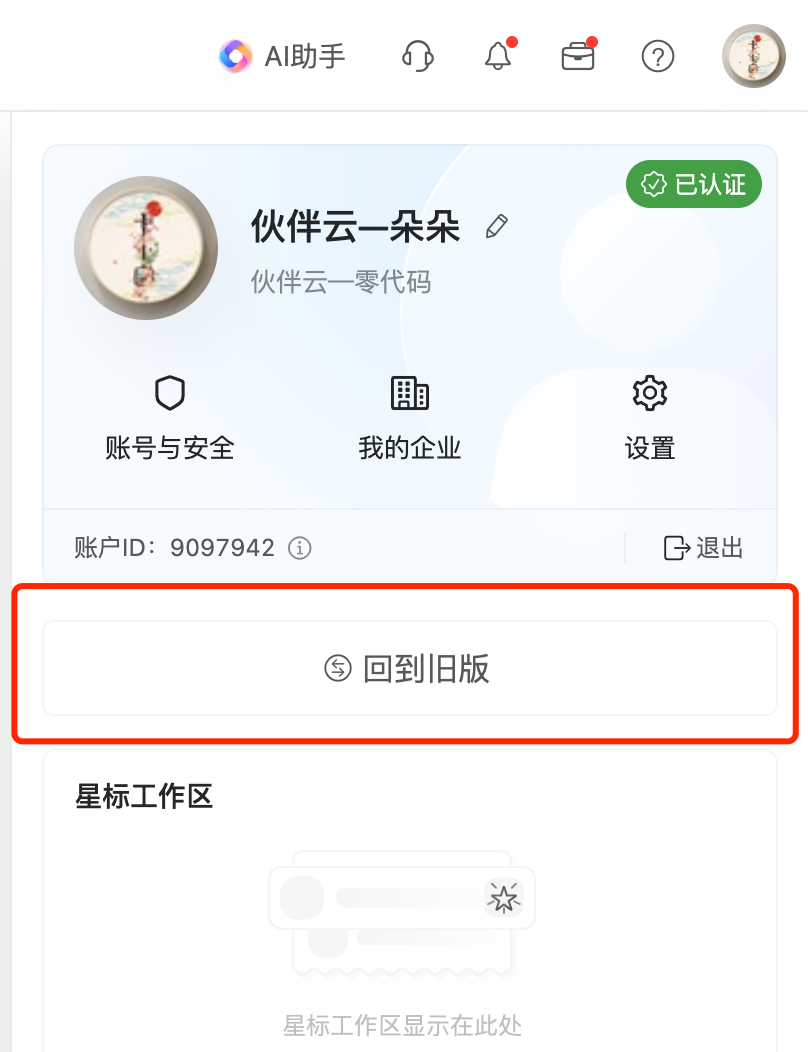
Task: Open the help question mark icon
Action: tap(658, 56)
